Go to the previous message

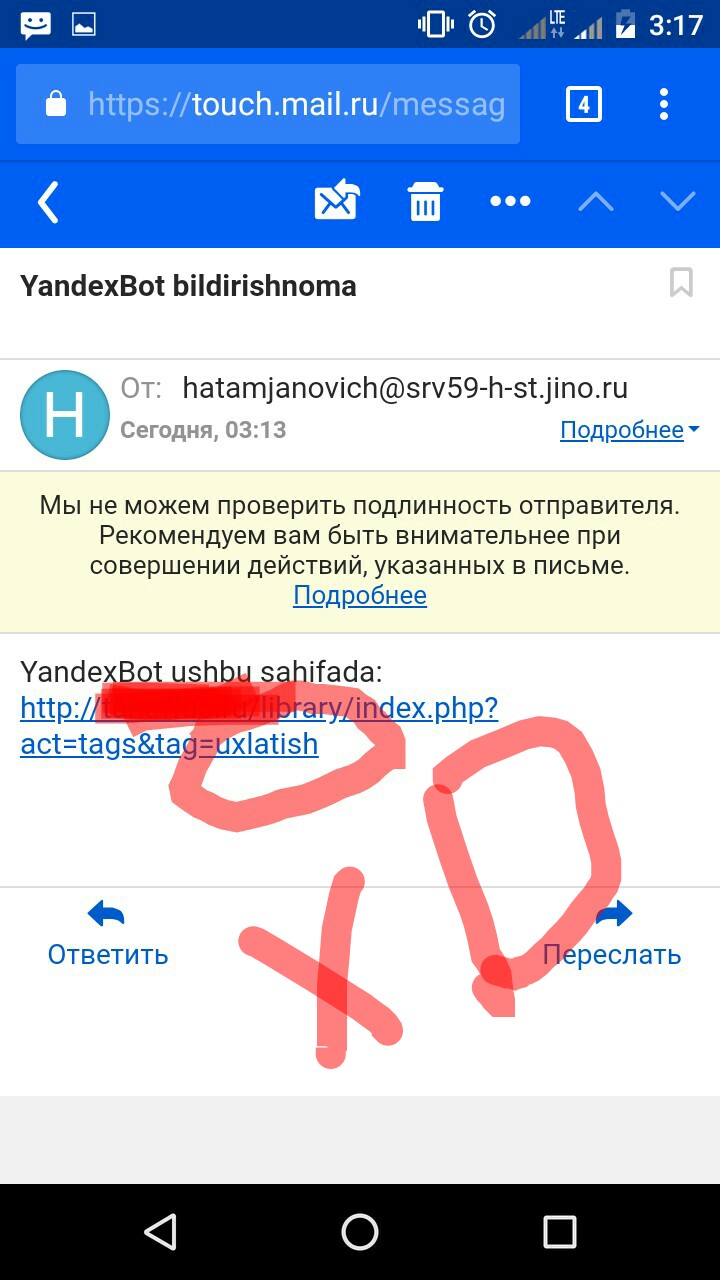click(596, 202)
